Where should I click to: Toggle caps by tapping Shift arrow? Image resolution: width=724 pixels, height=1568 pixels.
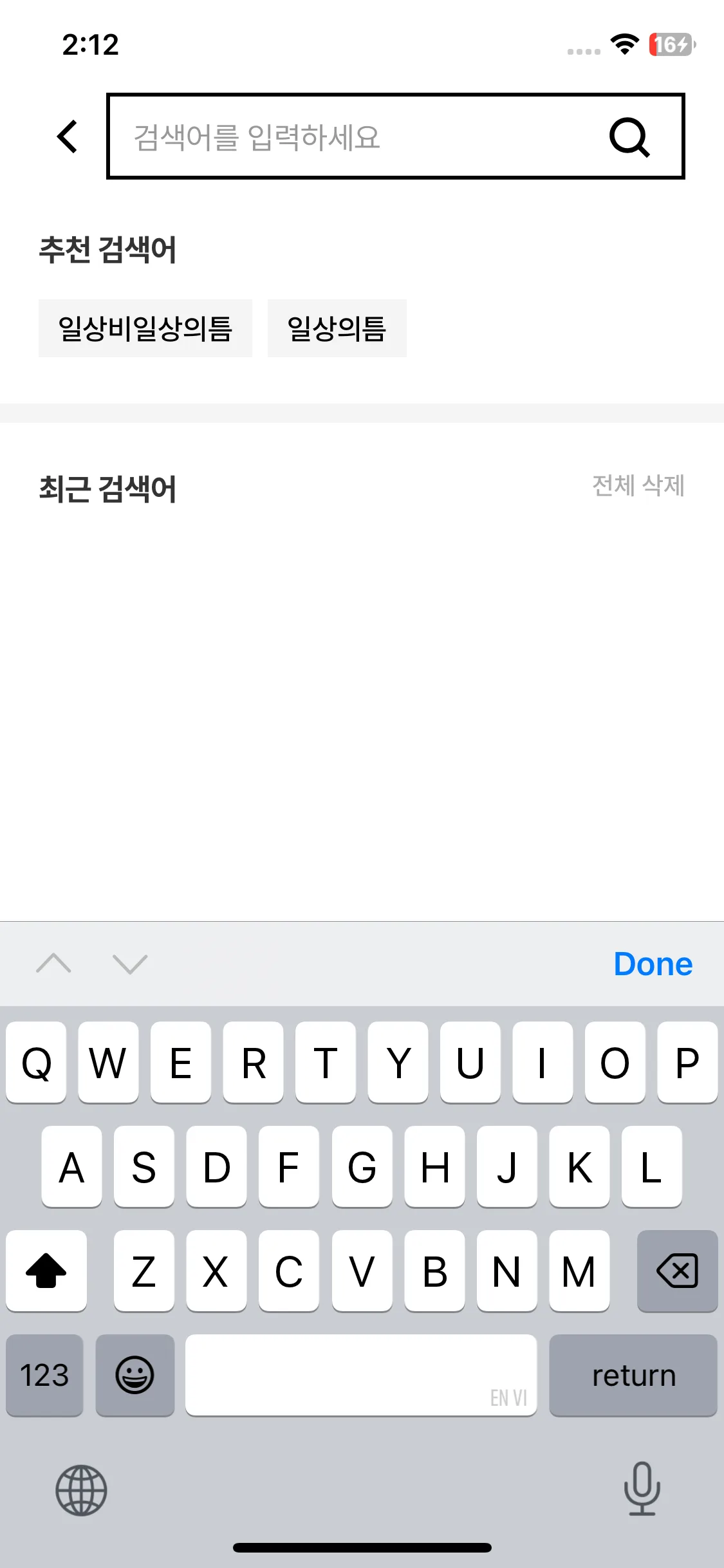pyautogui.click(x=46, y=1271)
